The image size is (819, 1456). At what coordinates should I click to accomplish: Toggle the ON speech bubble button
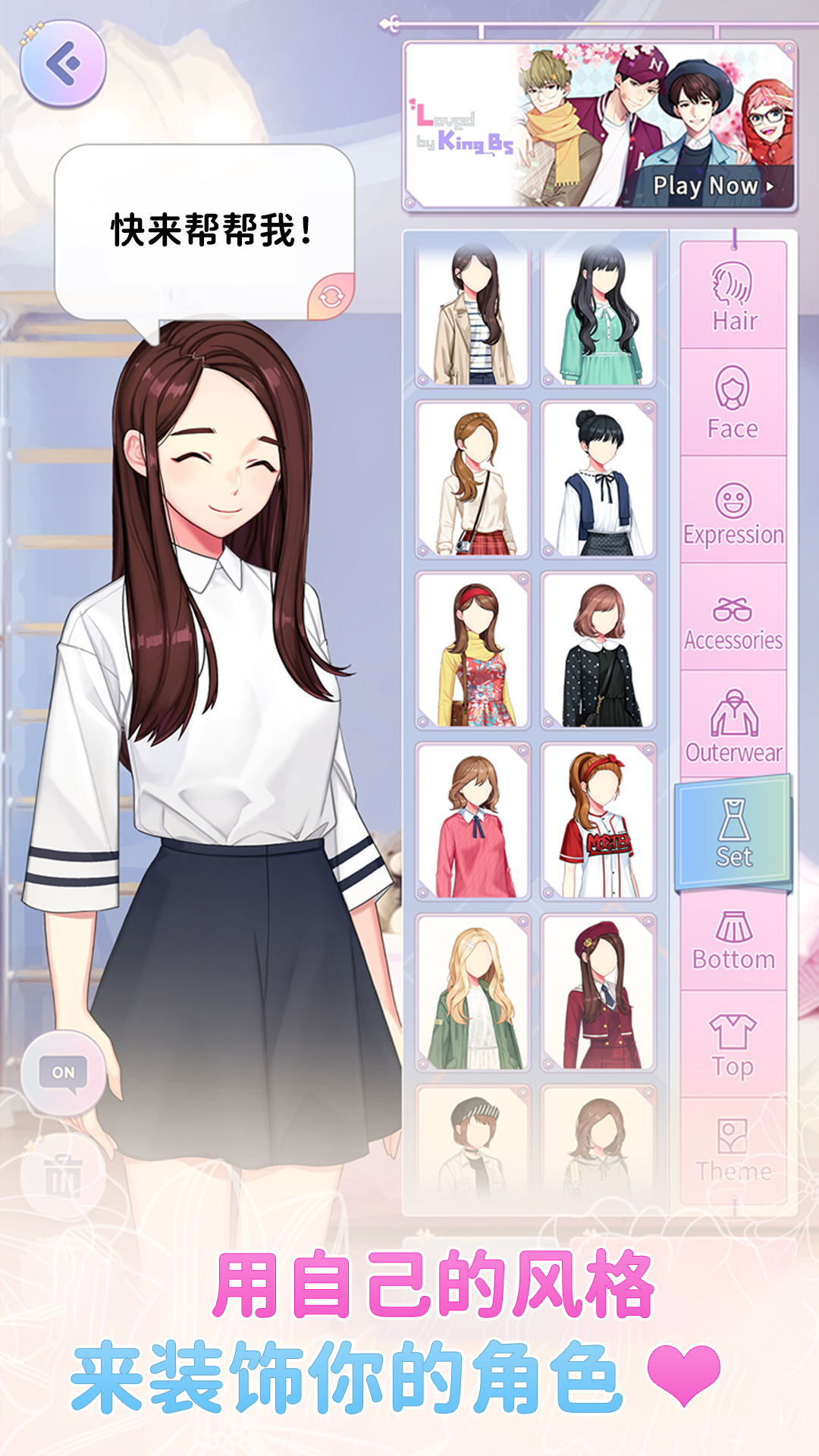point(64,1073)
